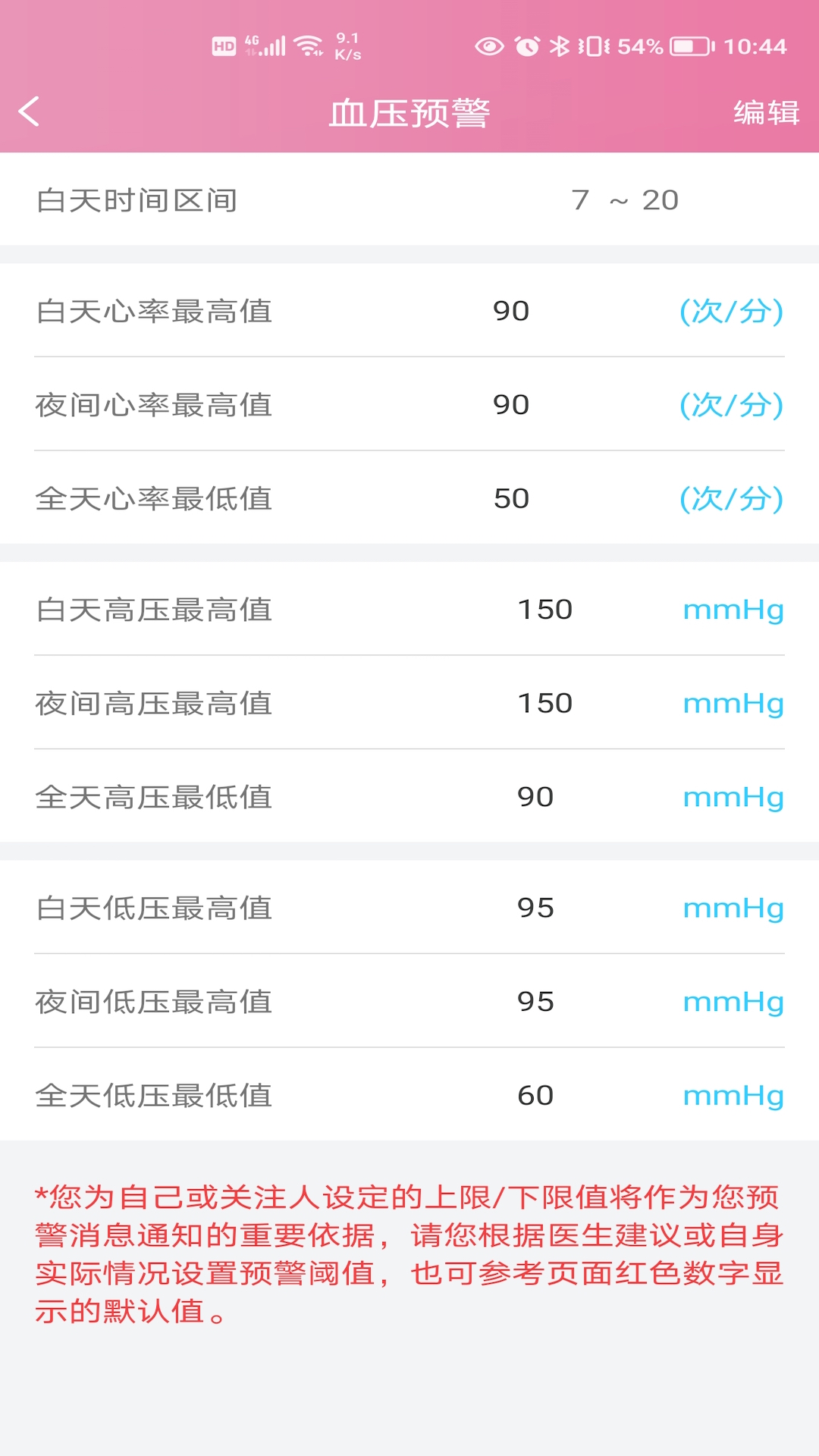Click the 白天高压最高值 row showing 150
The image size is (819, 1456).
[x=409, y=609]
